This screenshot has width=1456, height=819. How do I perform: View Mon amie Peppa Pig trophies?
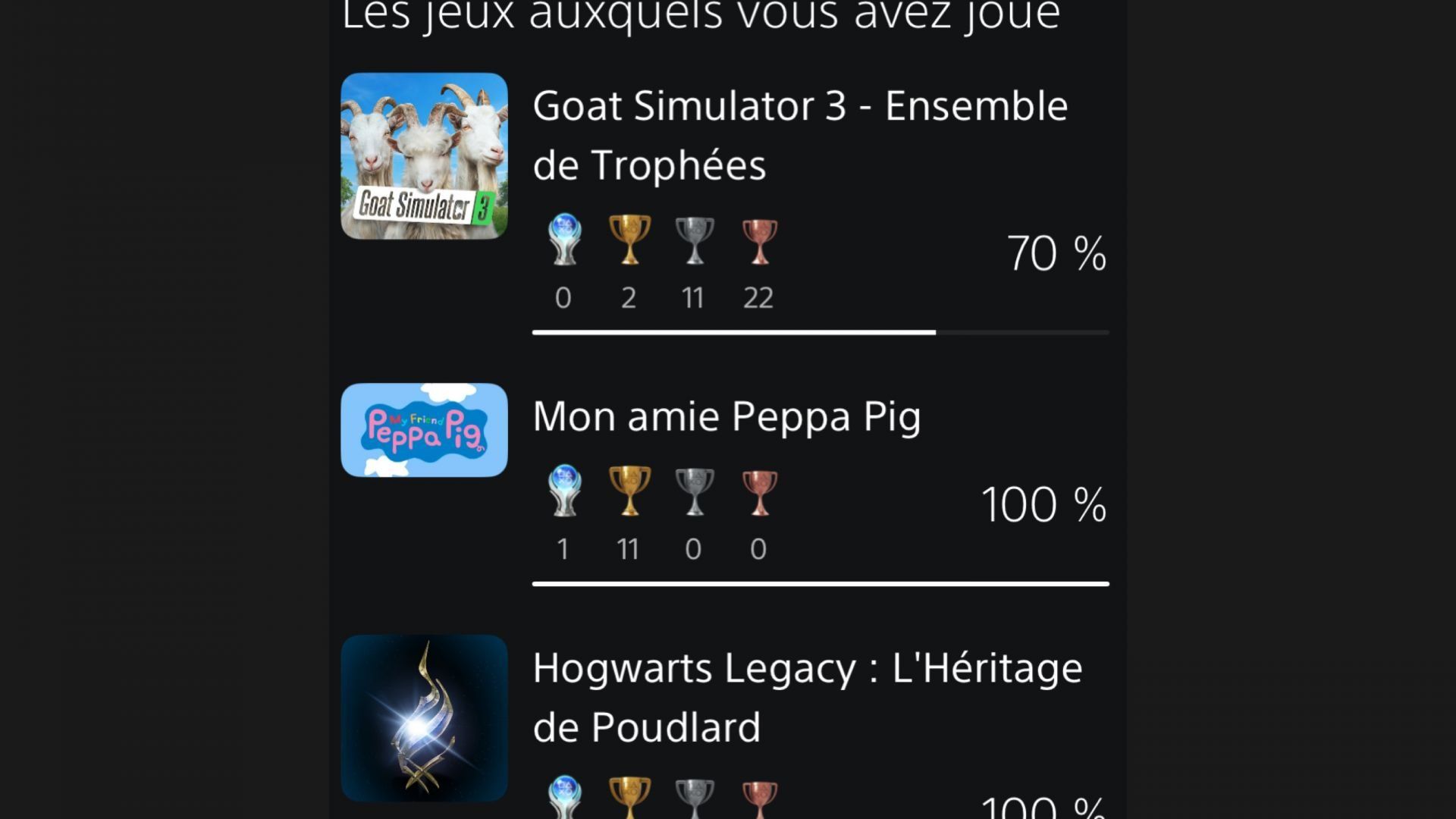point(726,416)
